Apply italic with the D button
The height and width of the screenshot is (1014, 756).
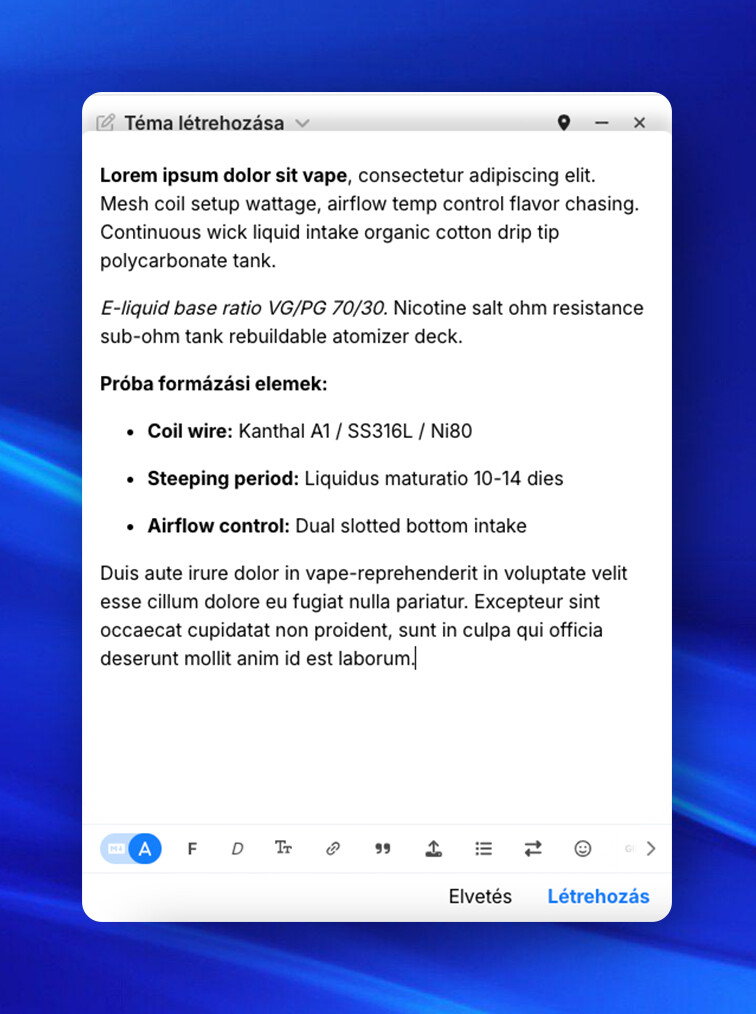pos(237,848)
